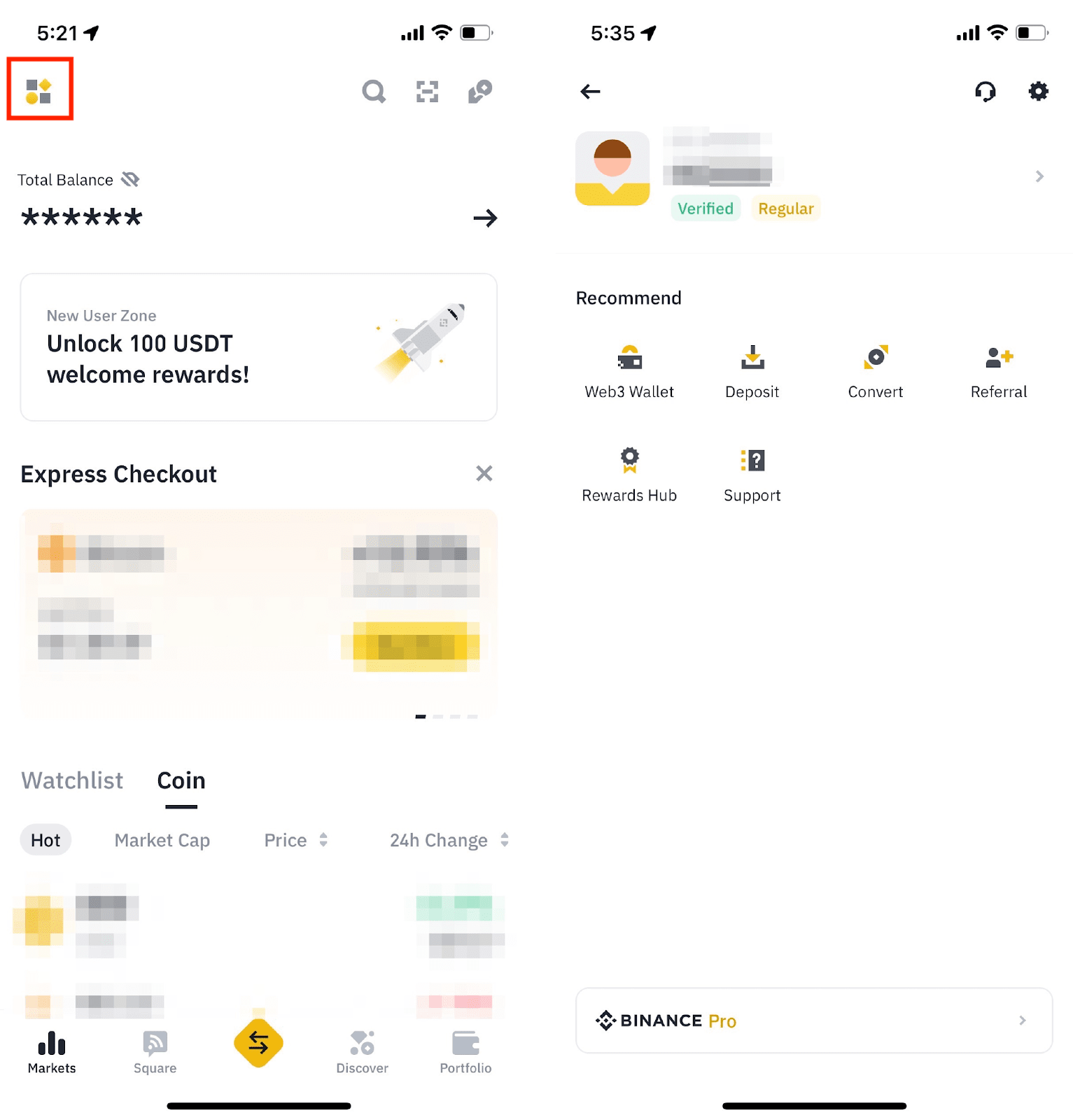Open the Convert shortcut
1073x1120 pixels.
pos(875,371)
